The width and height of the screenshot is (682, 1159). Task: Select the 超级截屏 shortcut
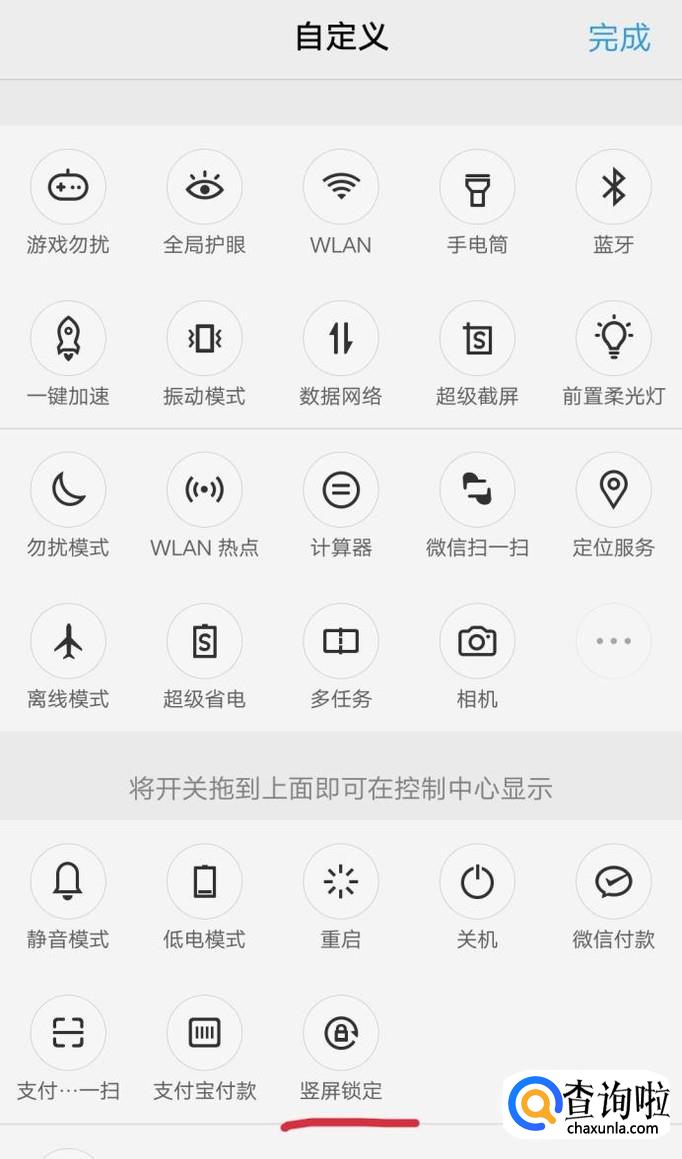477,339
